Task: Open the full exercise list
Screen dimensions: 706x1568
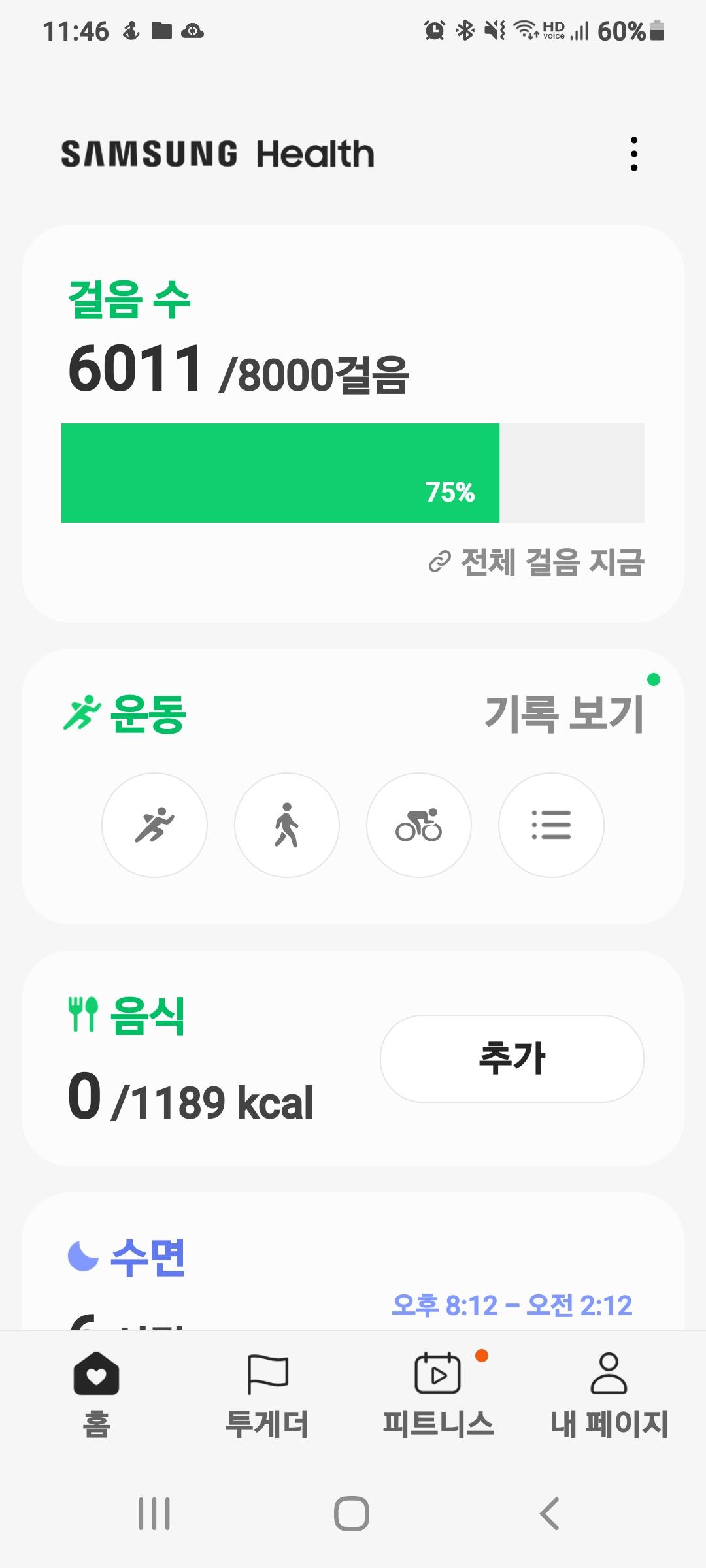Action: [551, 825]
